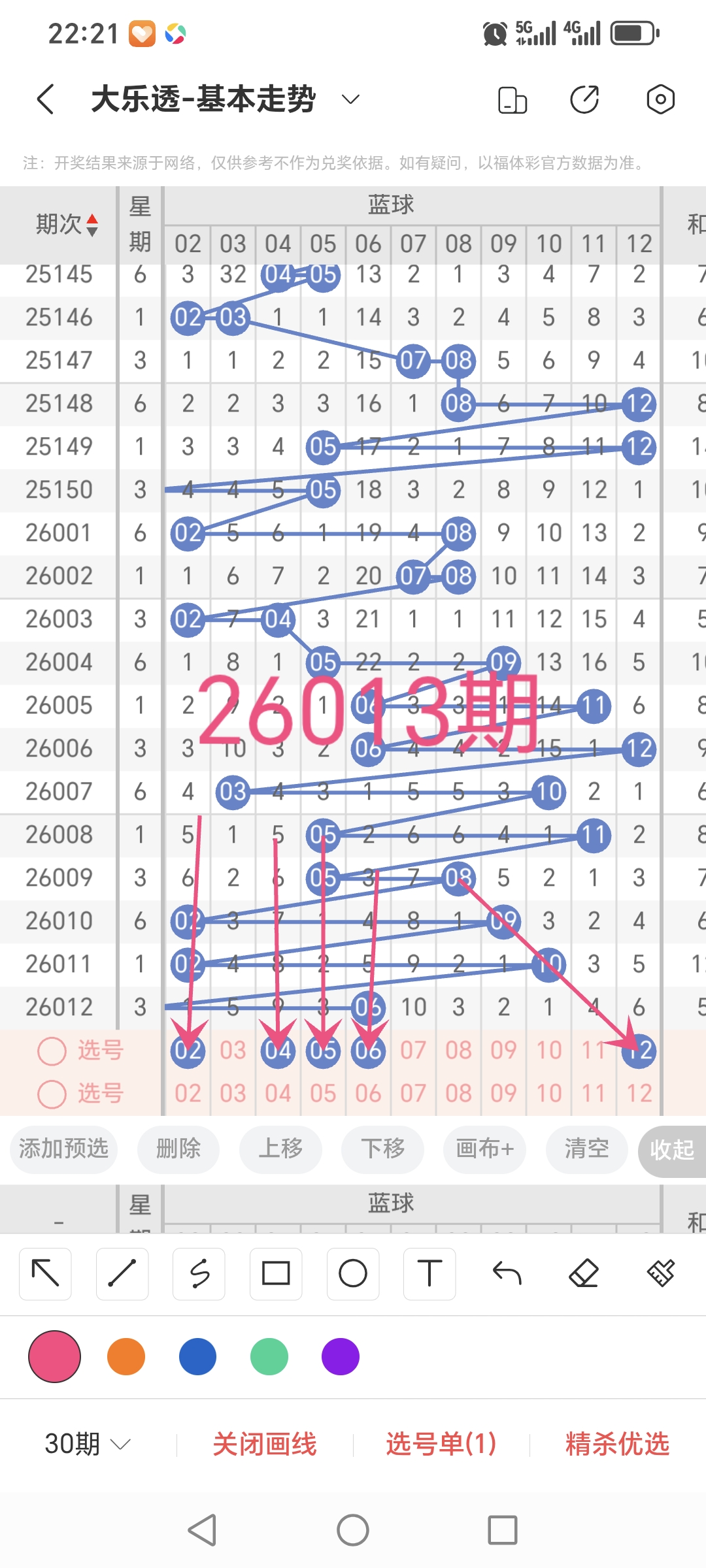The width and height of the screenshot is (706, 1568).
Task: Undo the last drawing
Action: pyautogui.click(x=507, y=1273)
